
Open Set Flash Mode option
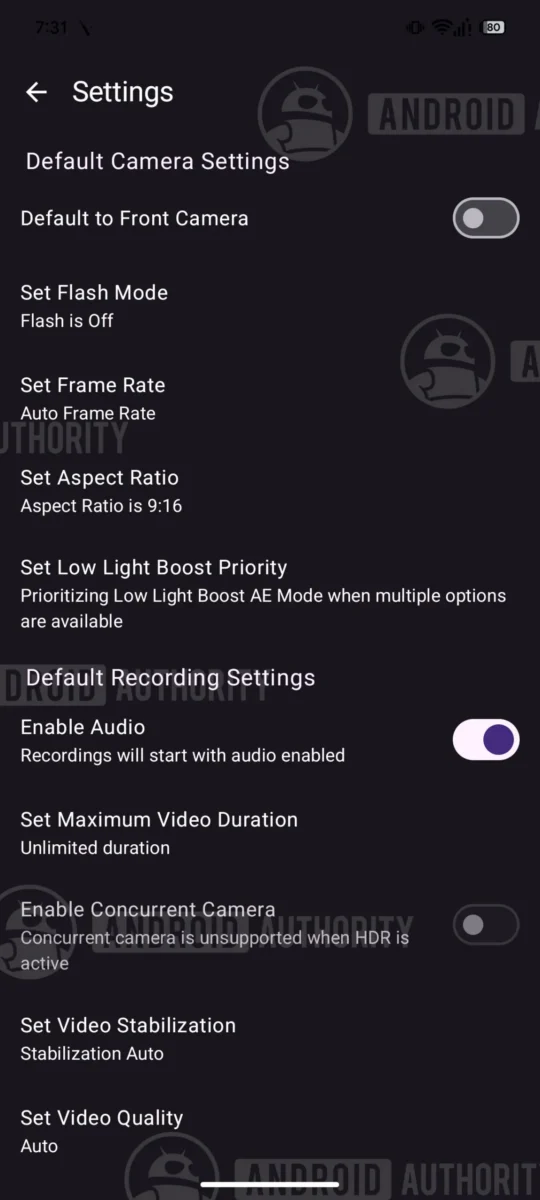[270, 306]
